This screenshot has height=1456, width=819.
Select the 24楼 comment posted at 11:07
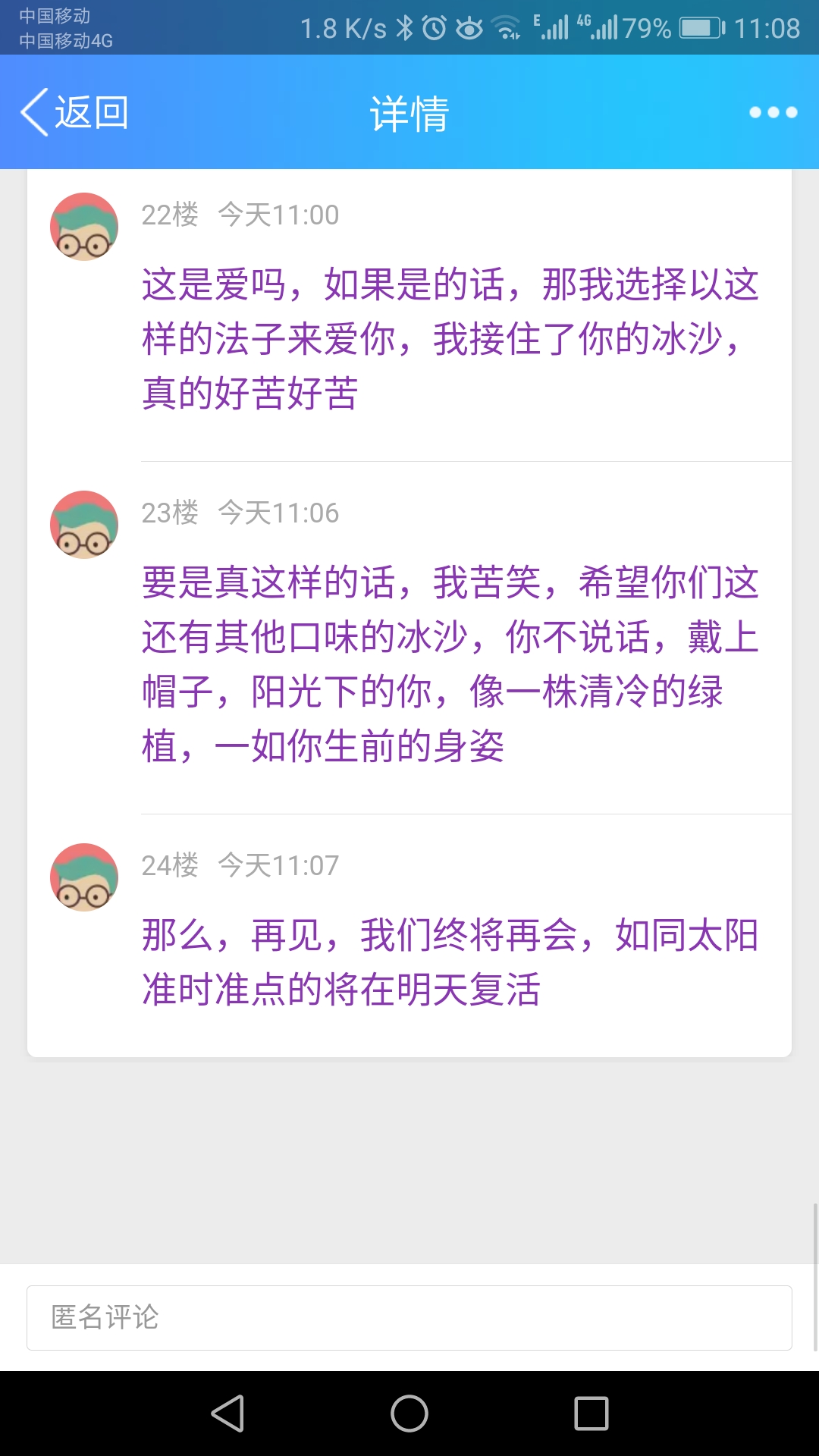[450, 962]
